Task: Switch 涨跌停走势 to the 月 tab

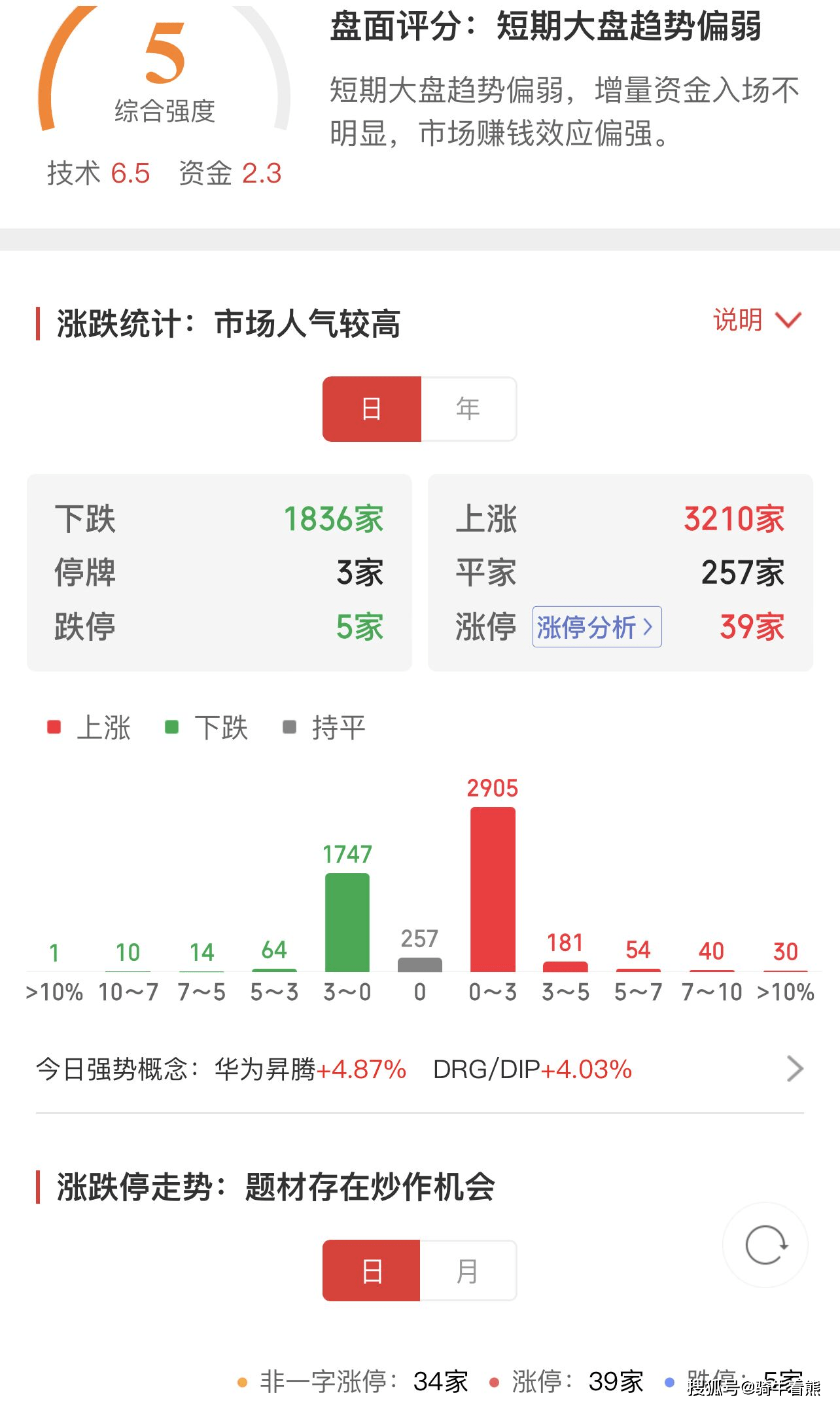Action: tap(468, 1271)
